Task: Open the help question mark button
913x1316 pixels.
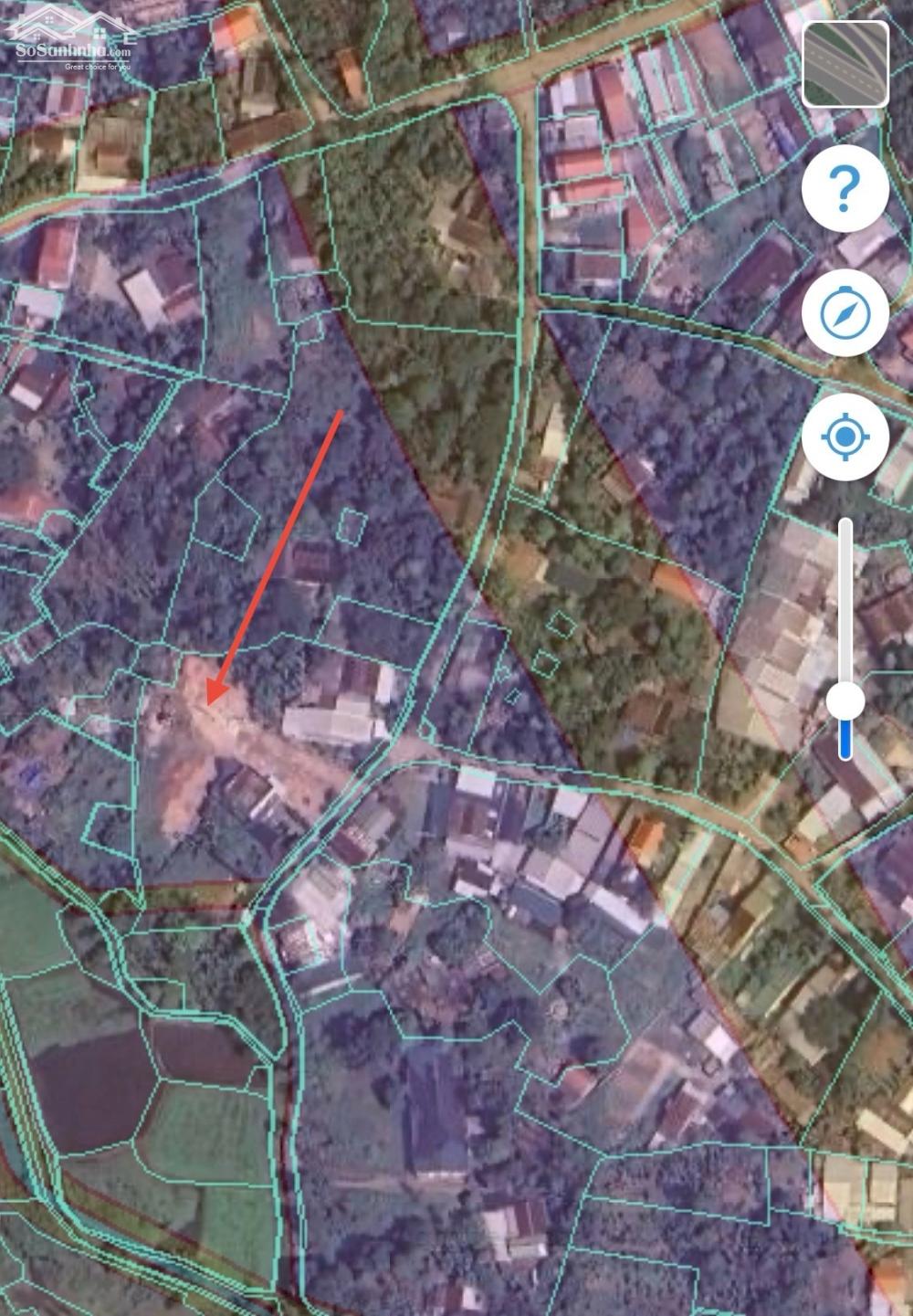Action: (845, 189)
